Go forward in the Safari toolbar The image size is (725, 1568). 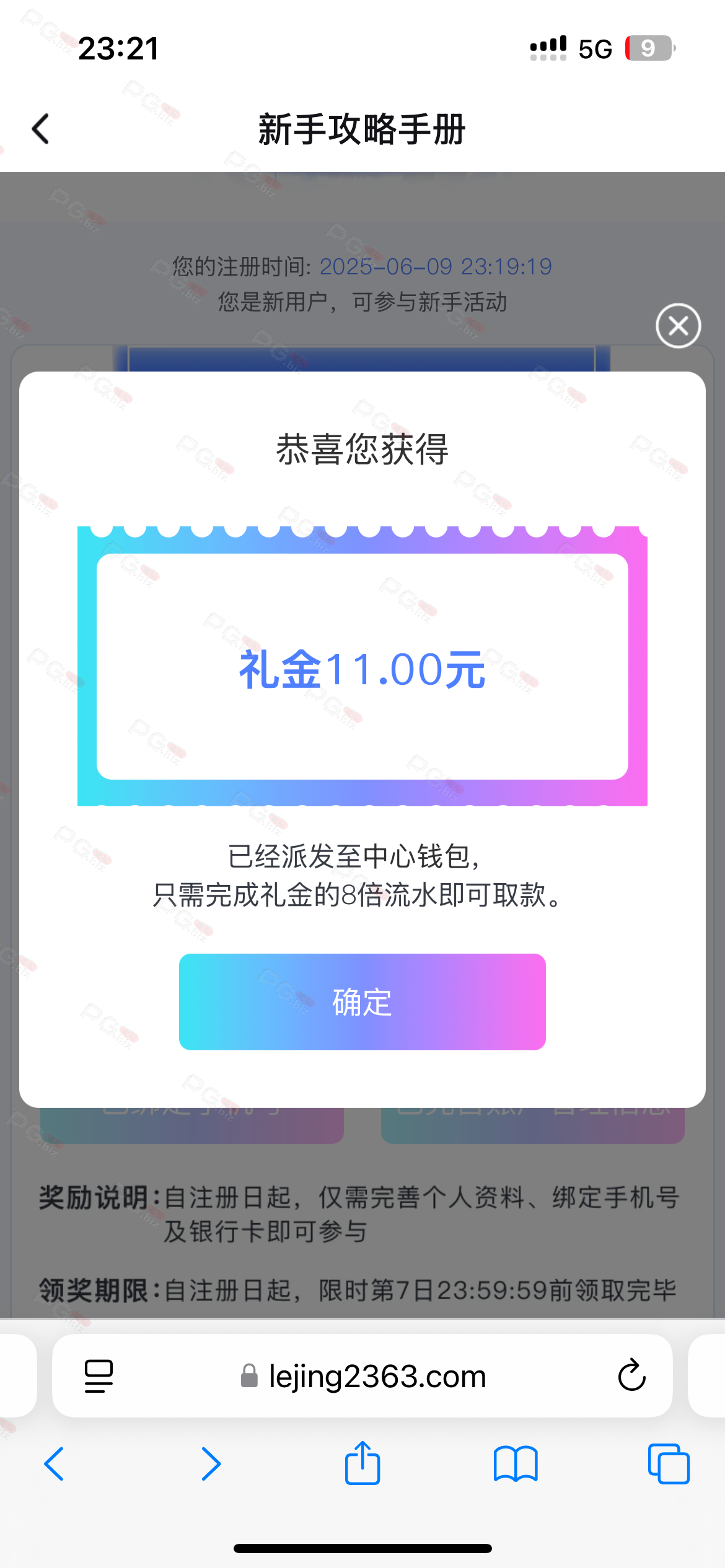coord(211,1464)
